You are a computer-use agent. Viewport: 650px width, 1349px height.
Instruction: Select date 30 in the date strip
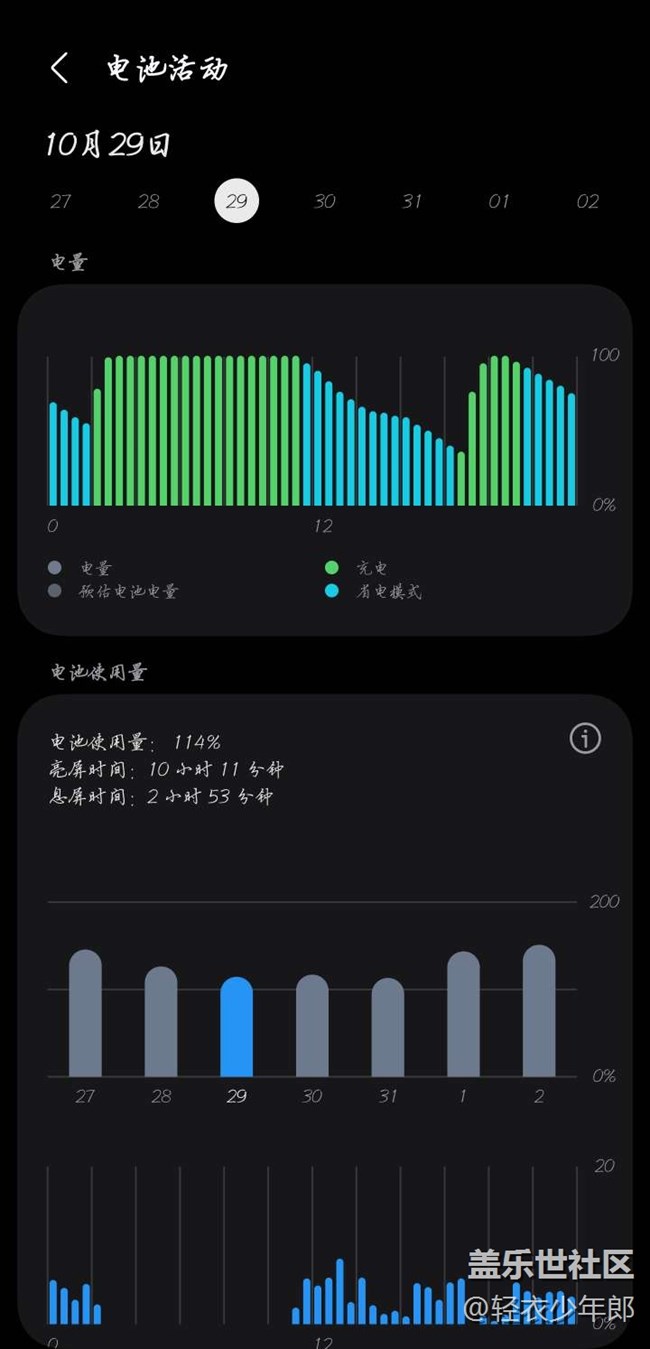[x=324, y=202]
